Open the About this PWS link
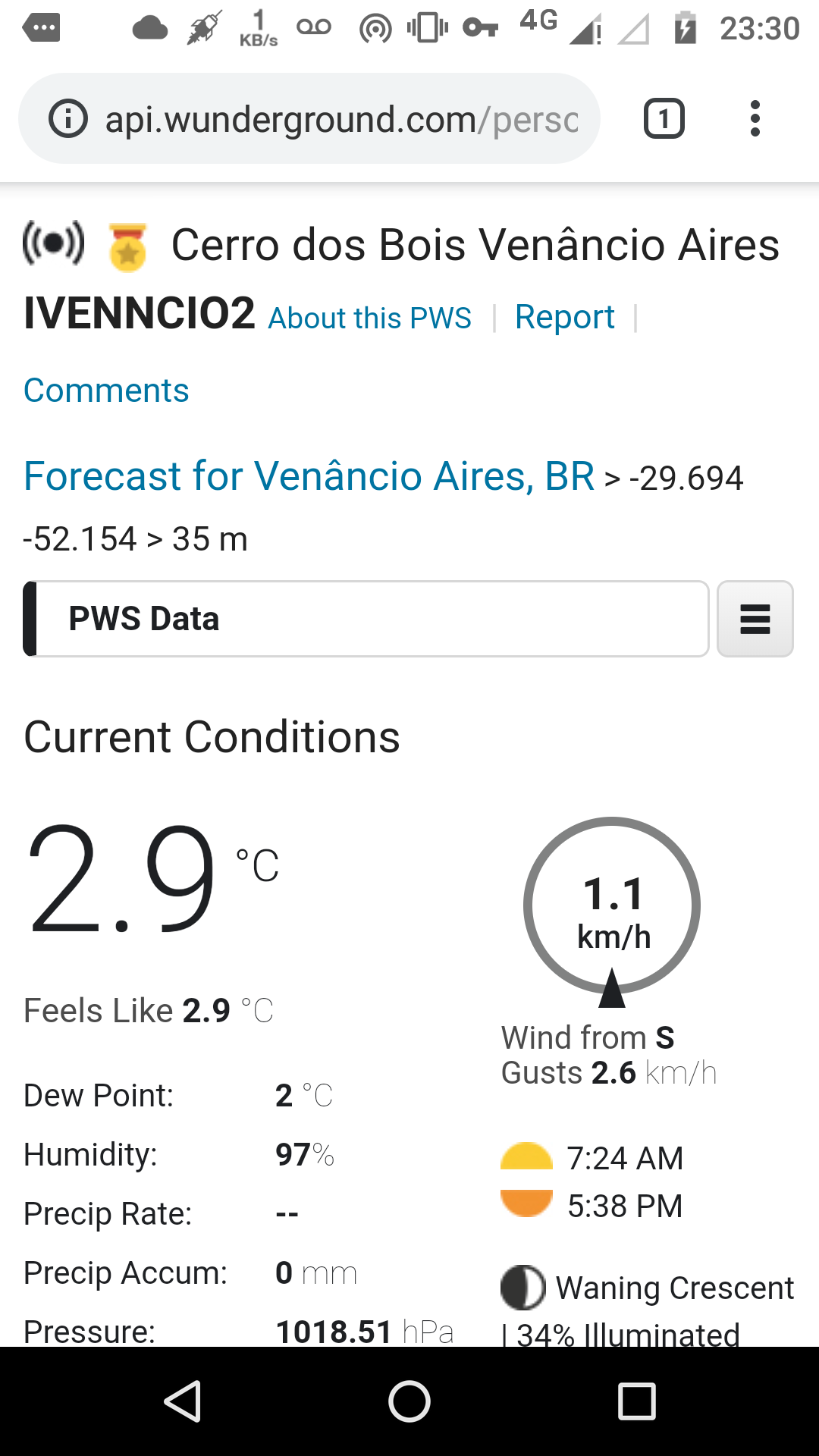The width and height of the screenshot is (819, 1456). point(370,318)
